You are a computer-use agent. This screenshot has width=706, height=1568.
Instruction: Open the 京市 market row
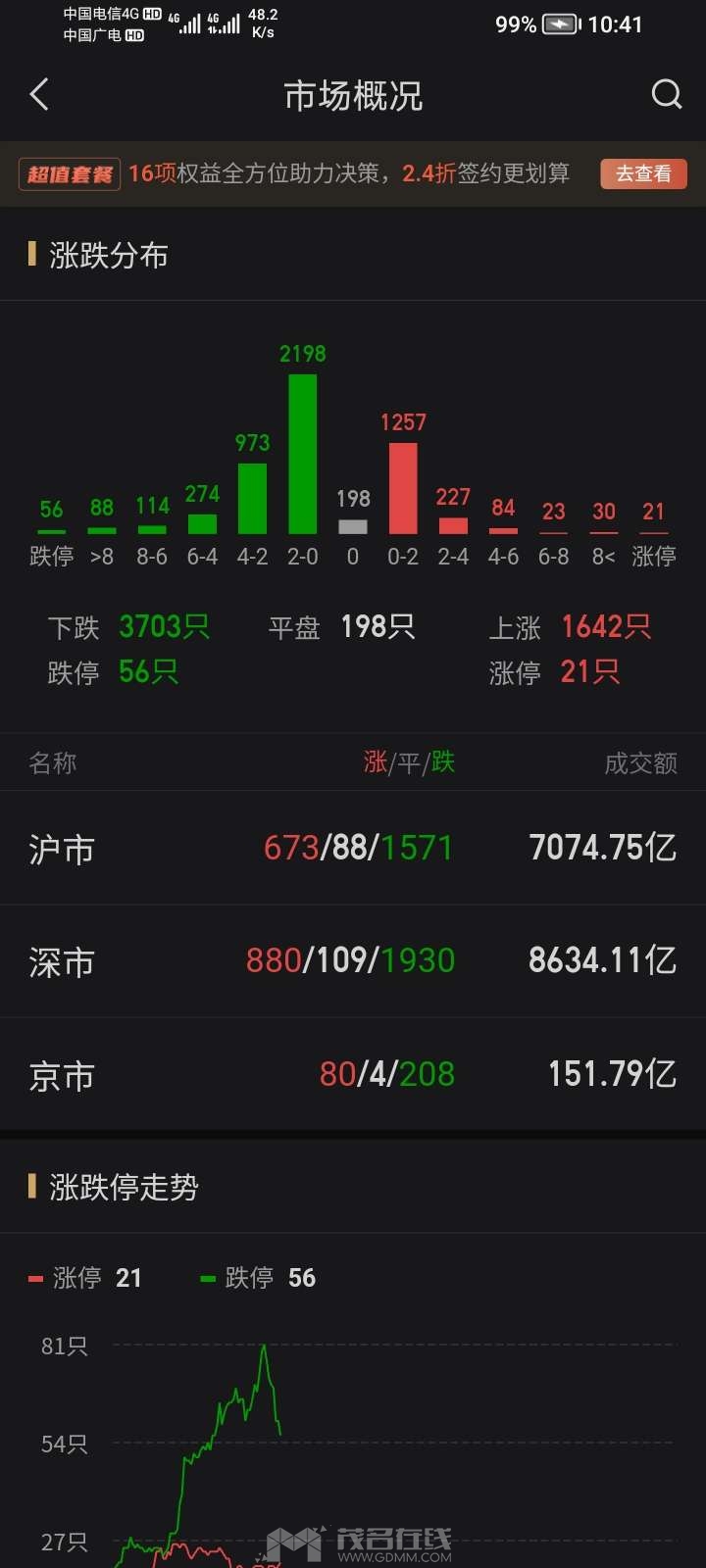[353, 1075]
